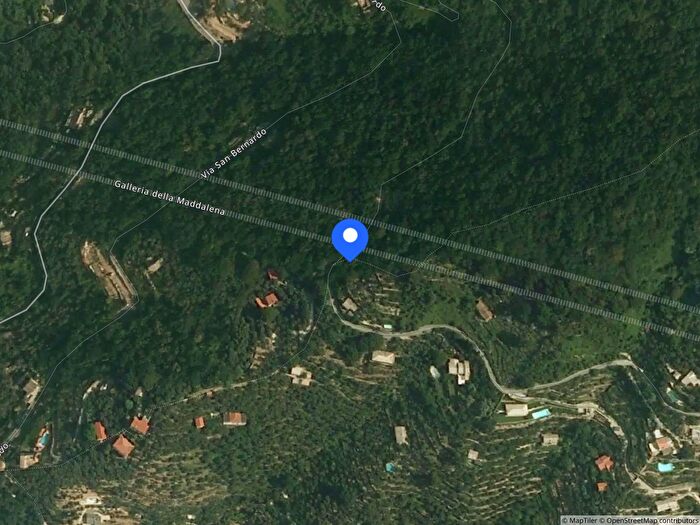Viewport: 700px width, 525px height.
Task: Tap the blue location pin marker
Action: pyautogui.click(x=350, y=238)
